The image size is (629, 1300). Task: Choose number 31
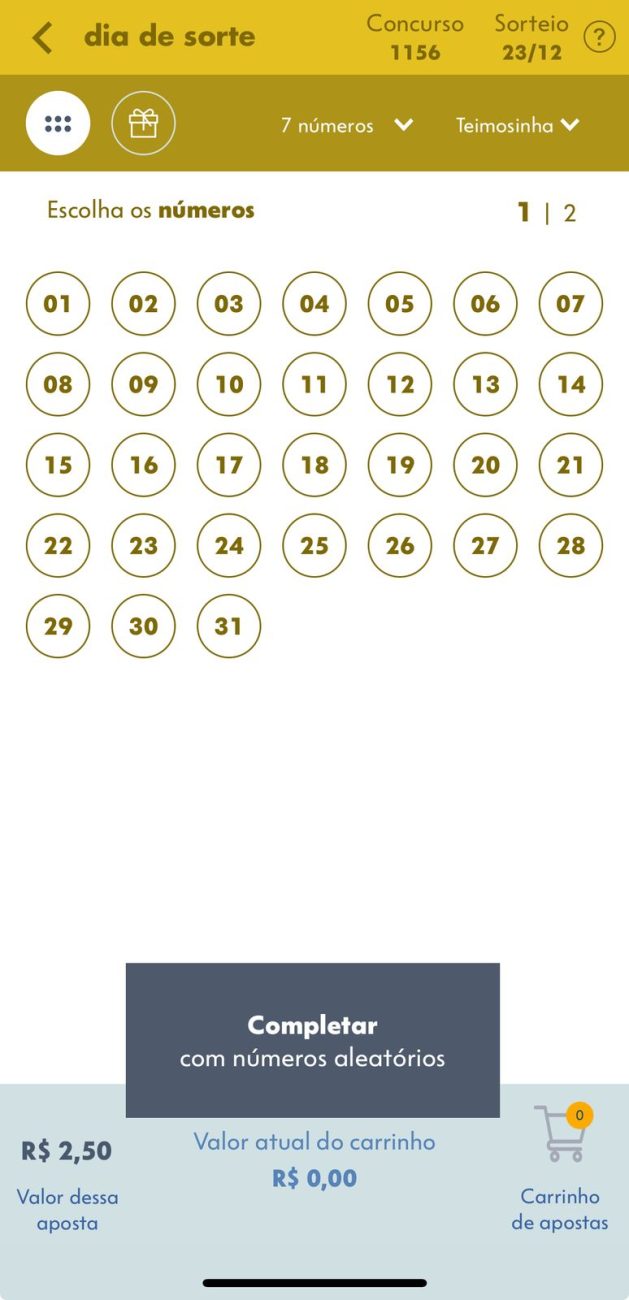(x=229, y=626)
